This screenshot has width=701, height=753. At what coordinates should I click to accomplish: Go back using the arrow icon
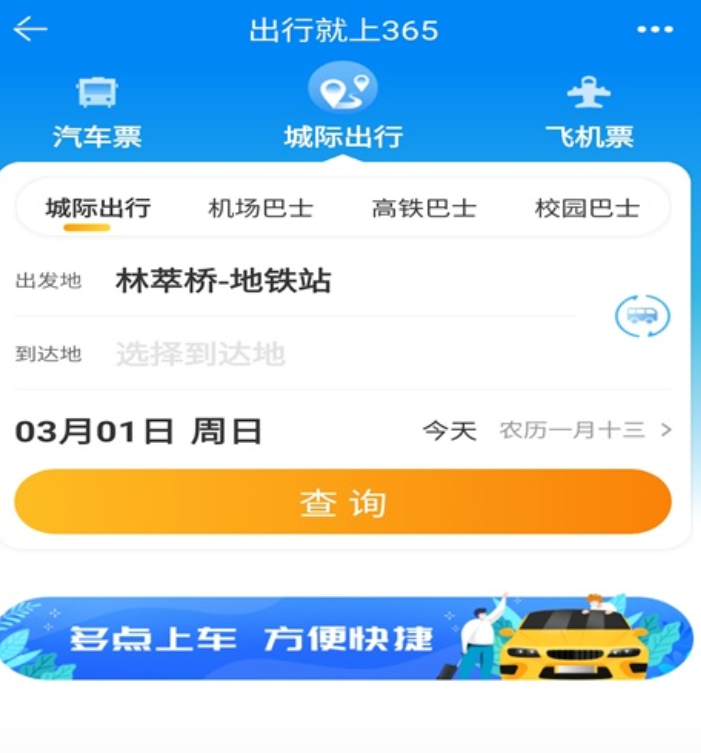click(30, 30)
